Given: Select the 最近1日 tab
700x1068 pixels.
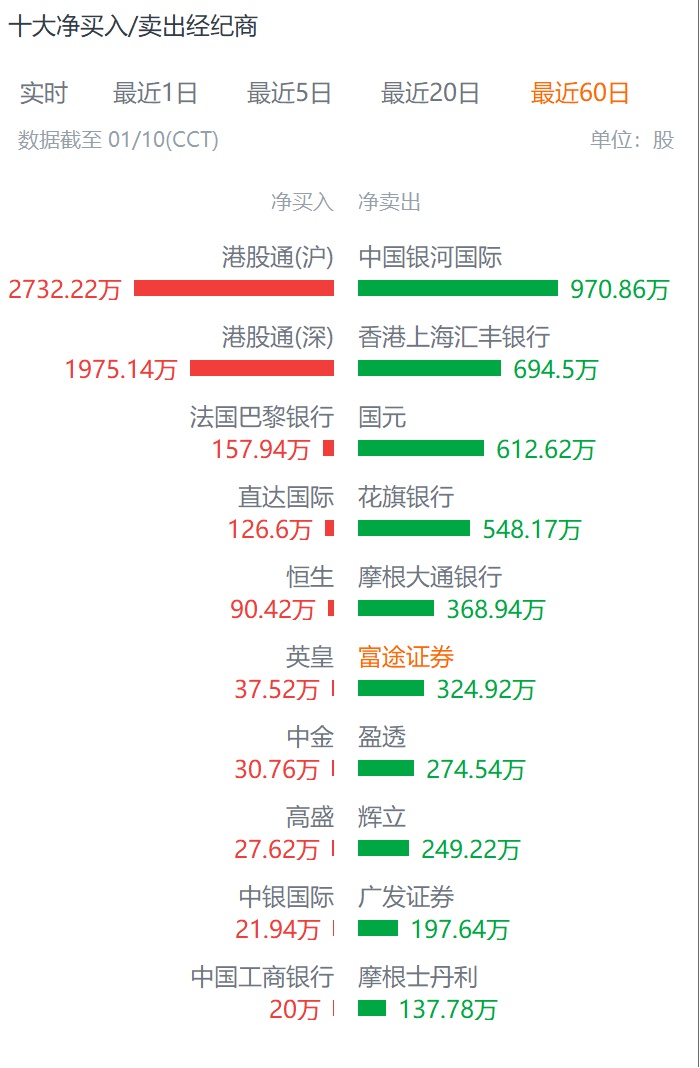Looking at the screenshot, I should point(155,94).
